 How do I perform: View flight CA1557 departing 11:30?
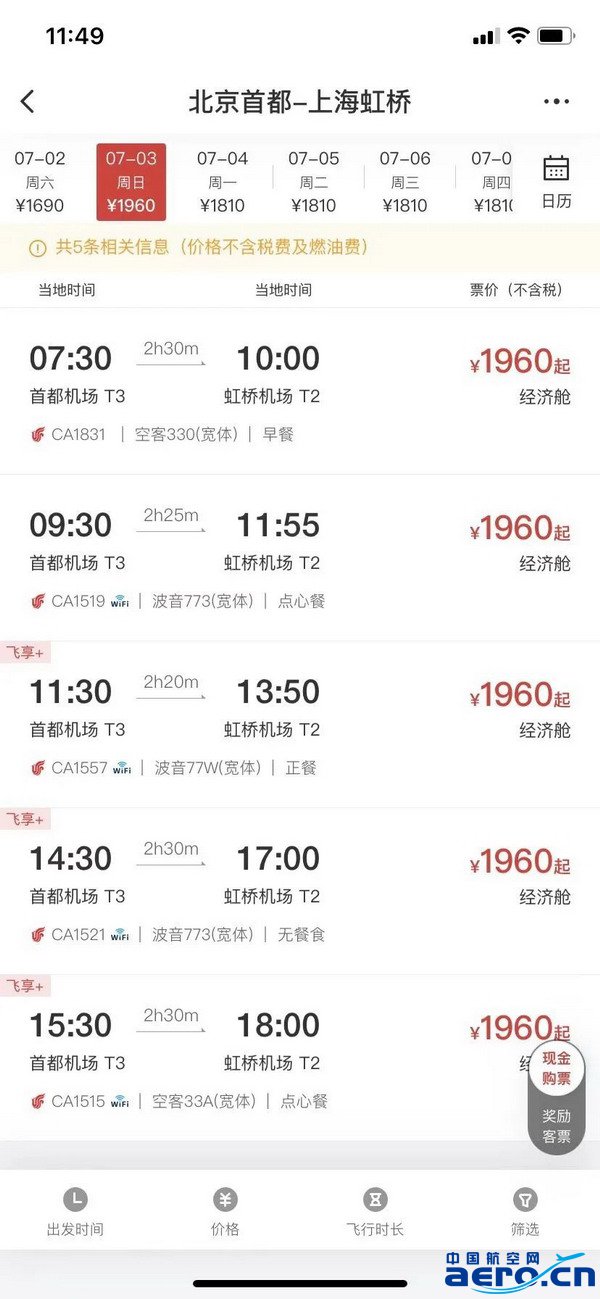click(300, 725)
